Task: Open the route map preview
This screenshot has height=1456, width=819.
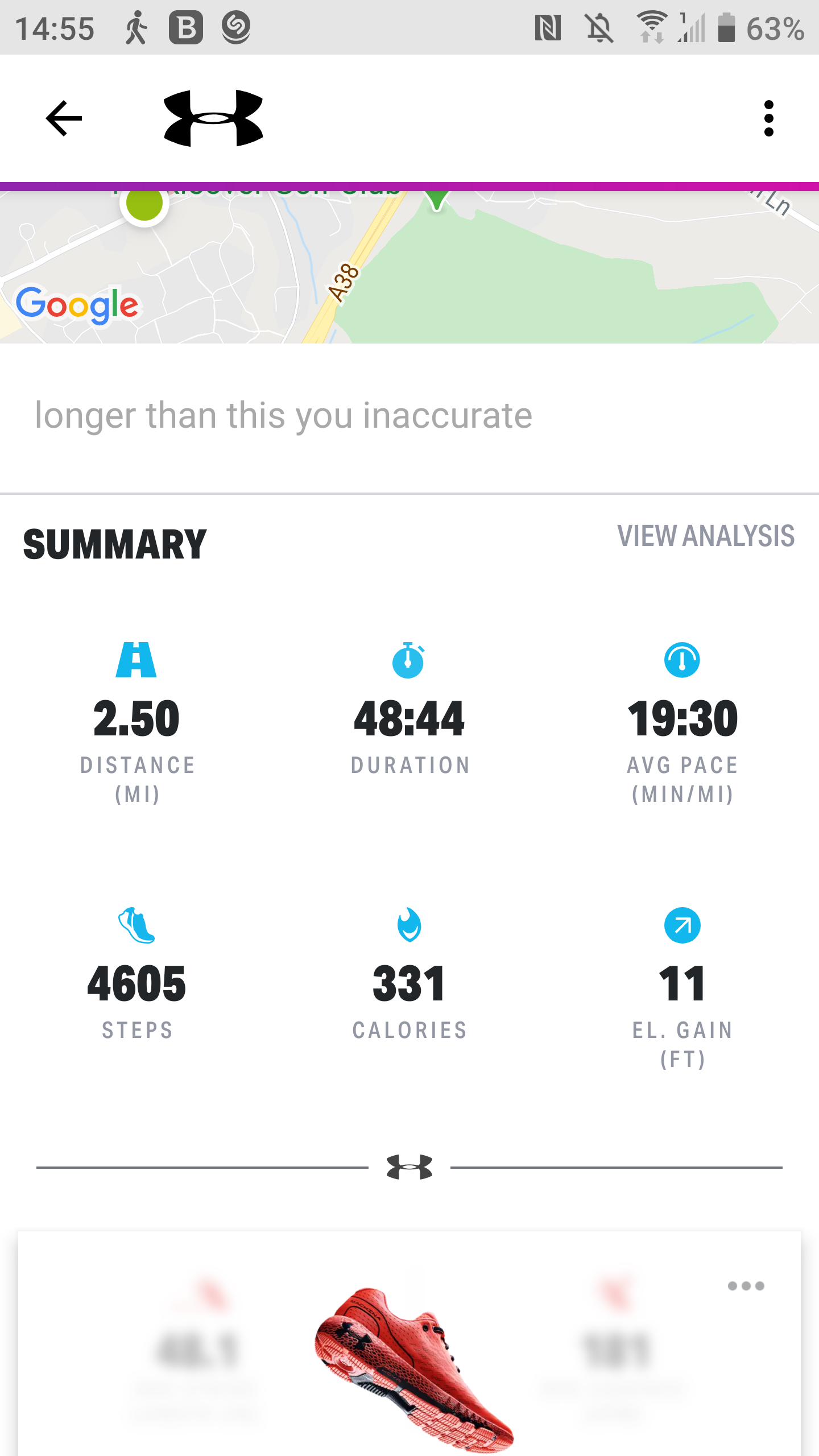Action: [409, 267]
